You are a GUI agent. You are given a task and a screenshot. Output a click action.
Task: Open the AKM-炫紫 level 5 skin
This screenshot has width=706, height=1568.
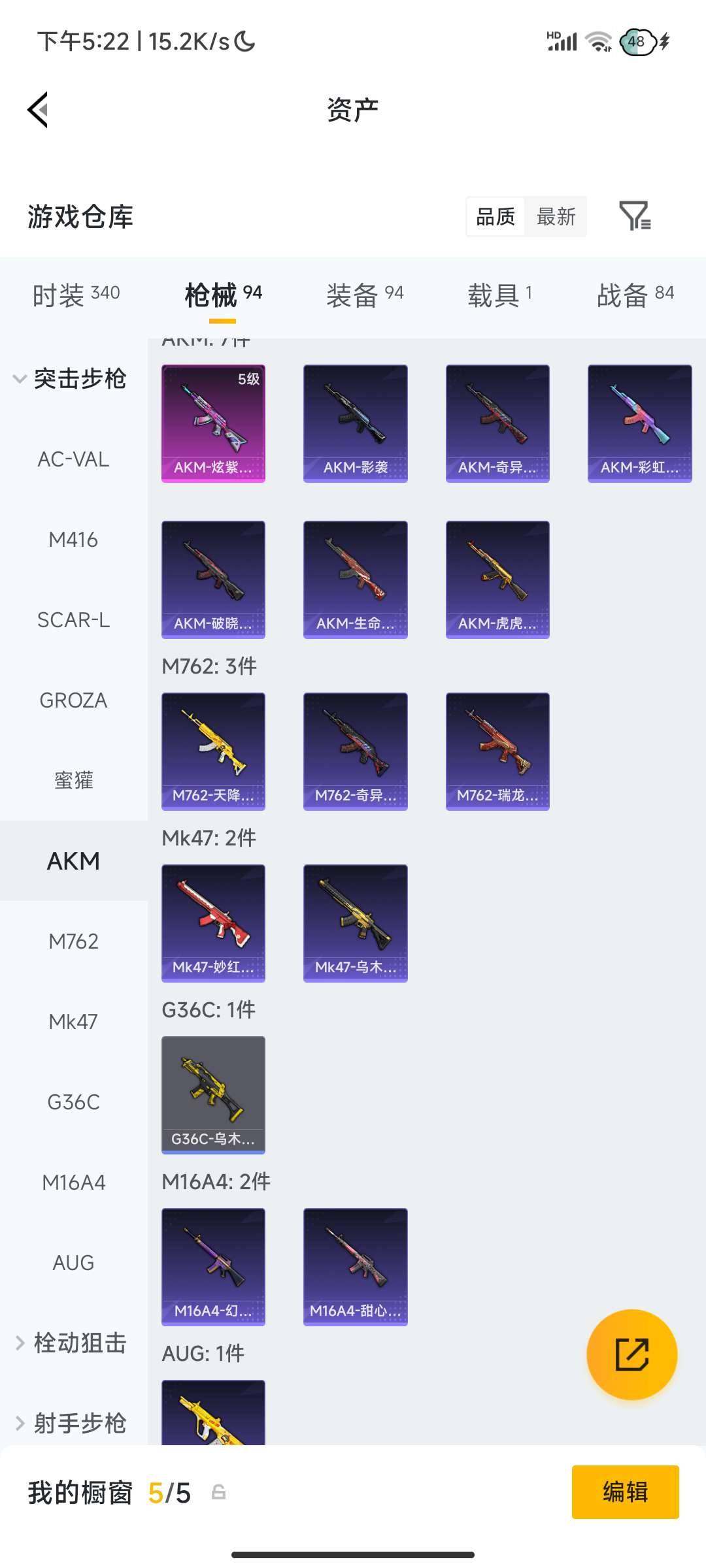[x=213, y=423]
